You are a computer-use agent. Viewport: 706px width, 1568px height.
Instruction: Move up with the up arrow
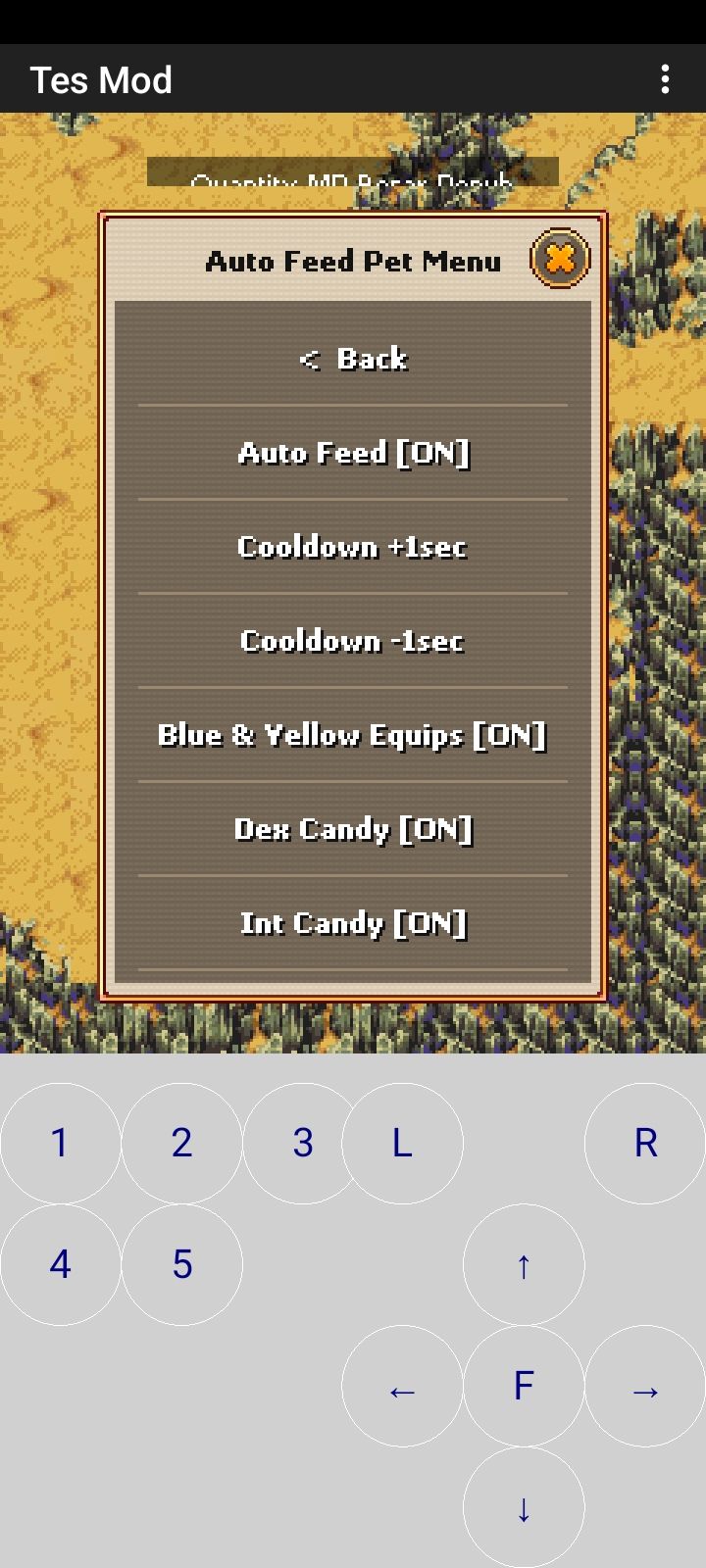(524, 1264)
